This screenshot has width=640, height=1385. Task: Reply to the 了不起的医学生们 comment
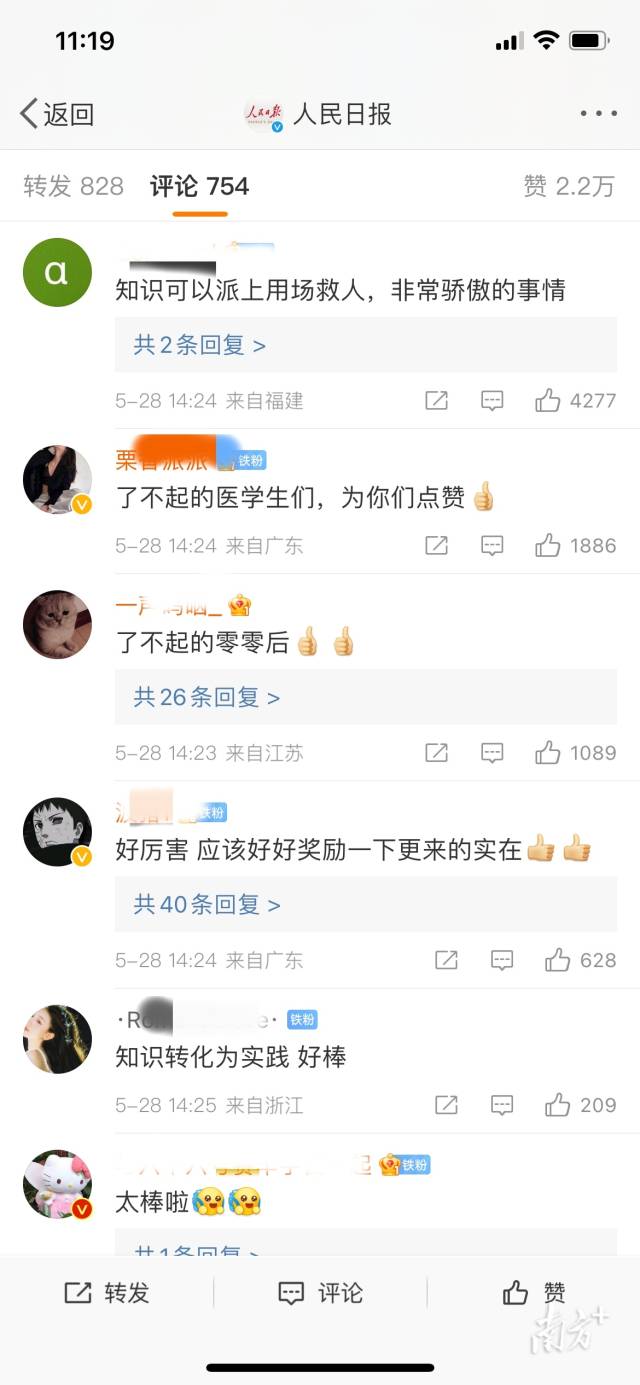coord(492,546)
